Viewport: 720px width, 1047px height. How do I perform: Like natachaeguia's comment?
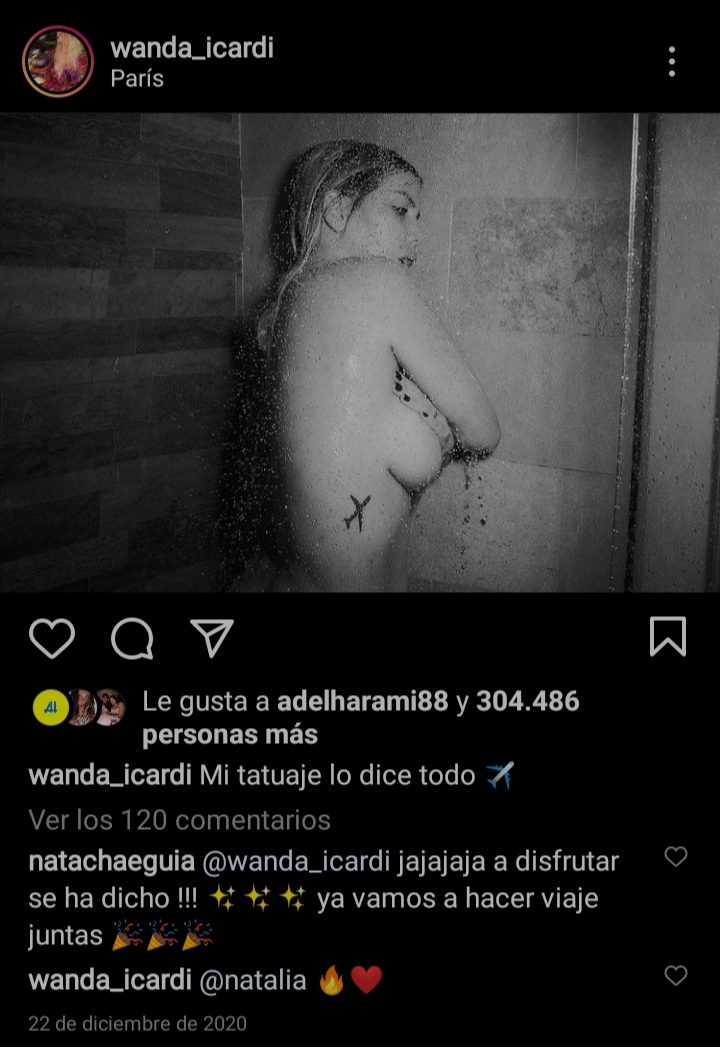(x=676, y=857)
